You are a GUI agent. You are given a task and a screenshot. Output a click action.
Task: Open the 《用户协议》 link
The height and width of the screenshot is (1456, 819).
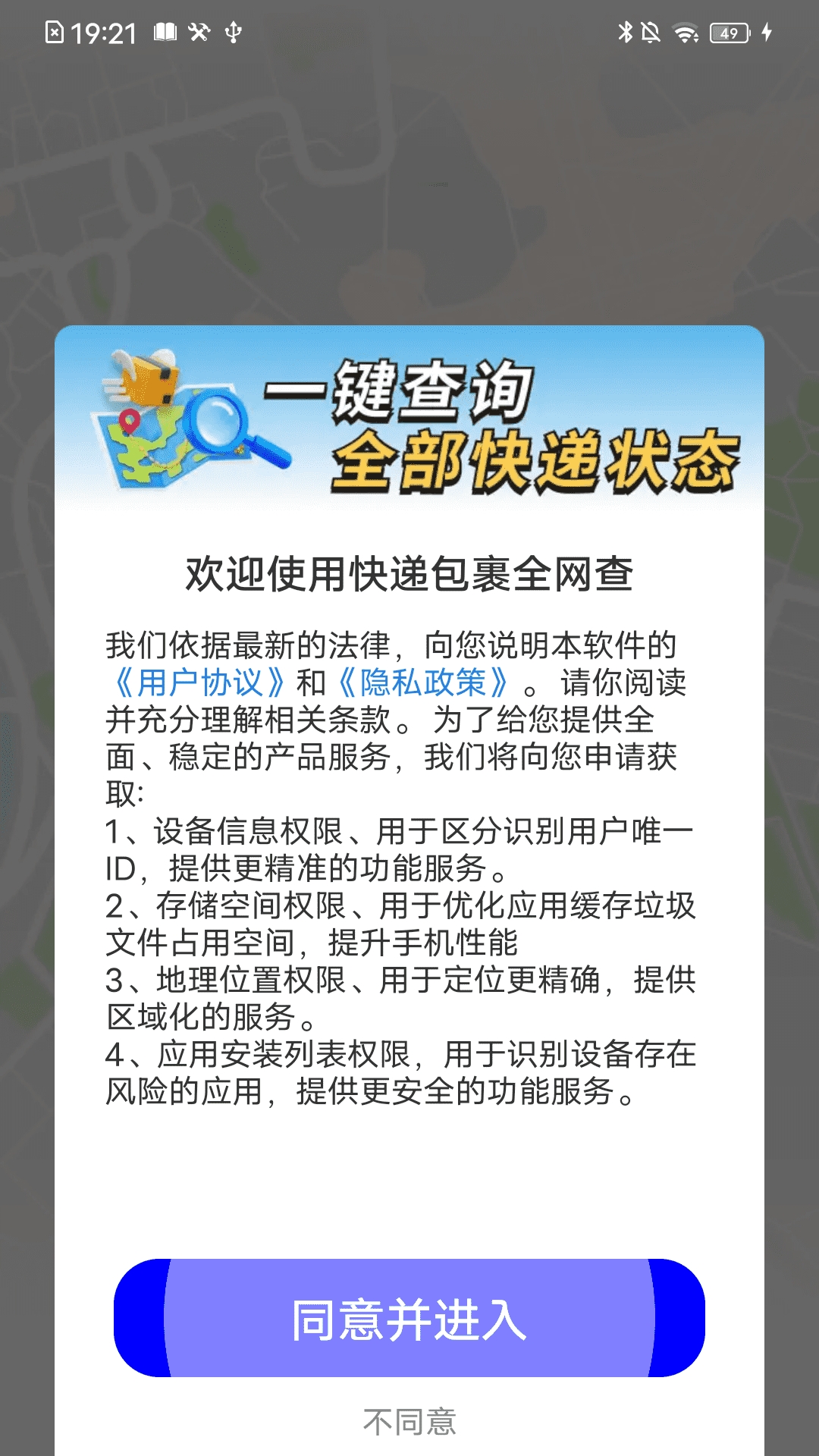(x=199, y=682)
